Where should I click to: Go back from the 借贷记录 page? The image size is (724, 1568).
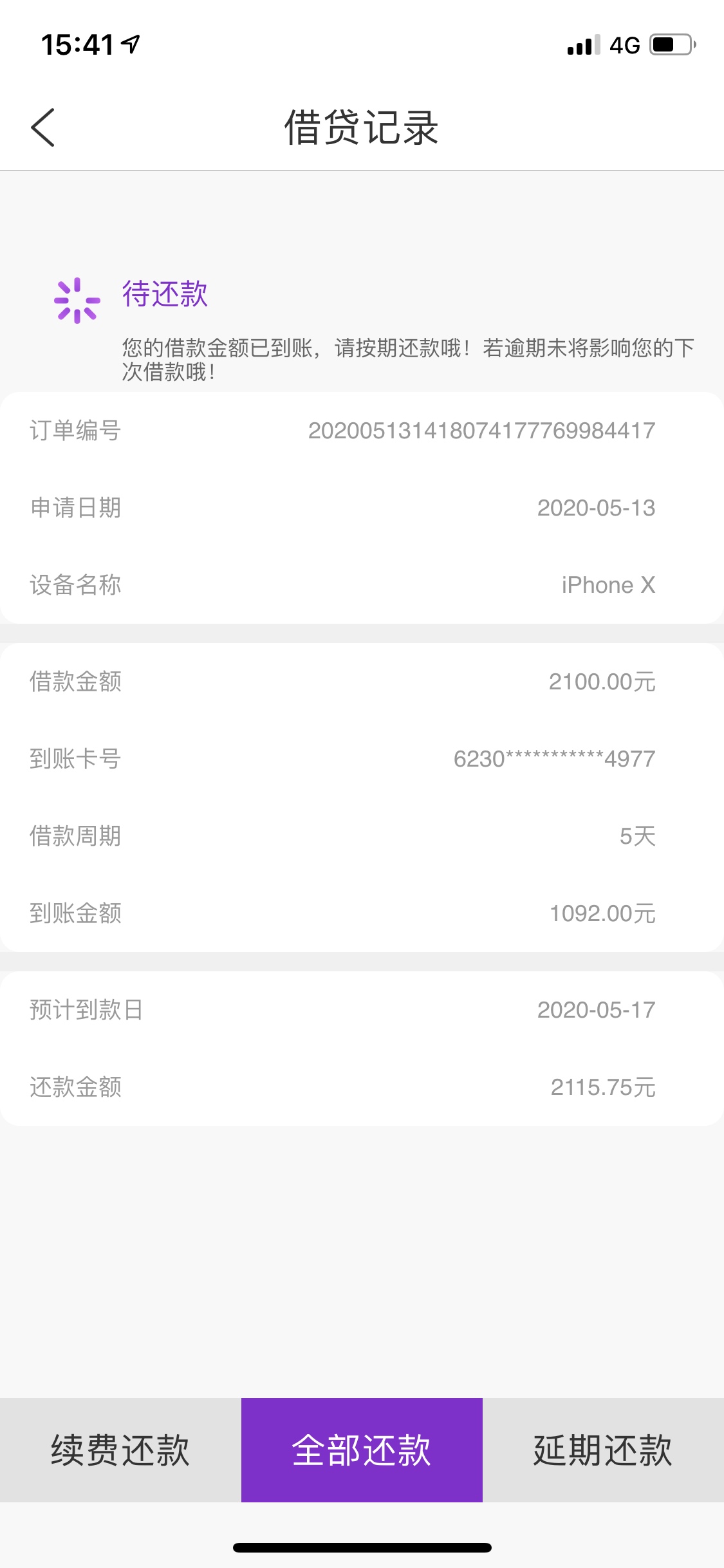tap(42, 127)
